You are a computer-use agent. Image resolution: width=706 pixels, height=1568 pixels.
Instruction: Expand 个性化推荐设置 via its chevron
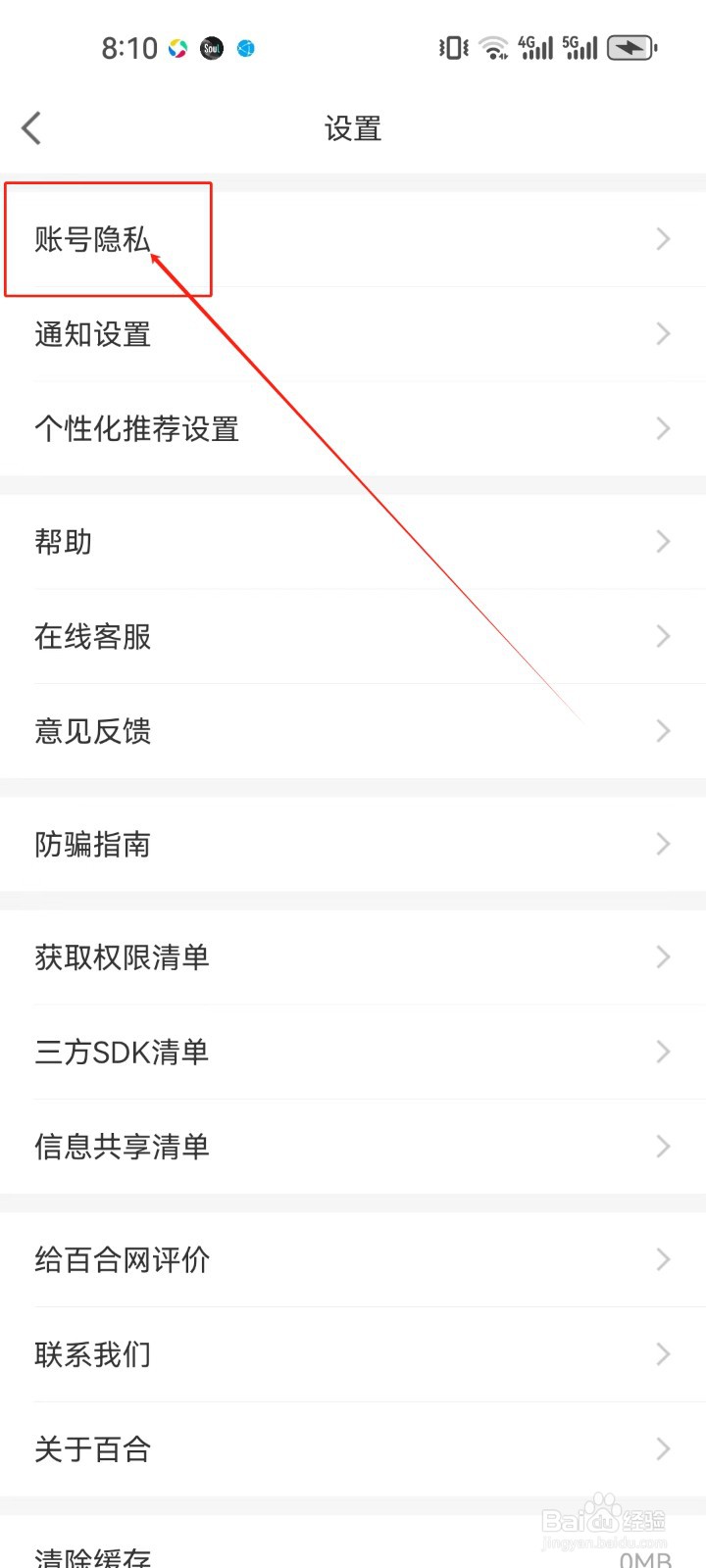663,428
